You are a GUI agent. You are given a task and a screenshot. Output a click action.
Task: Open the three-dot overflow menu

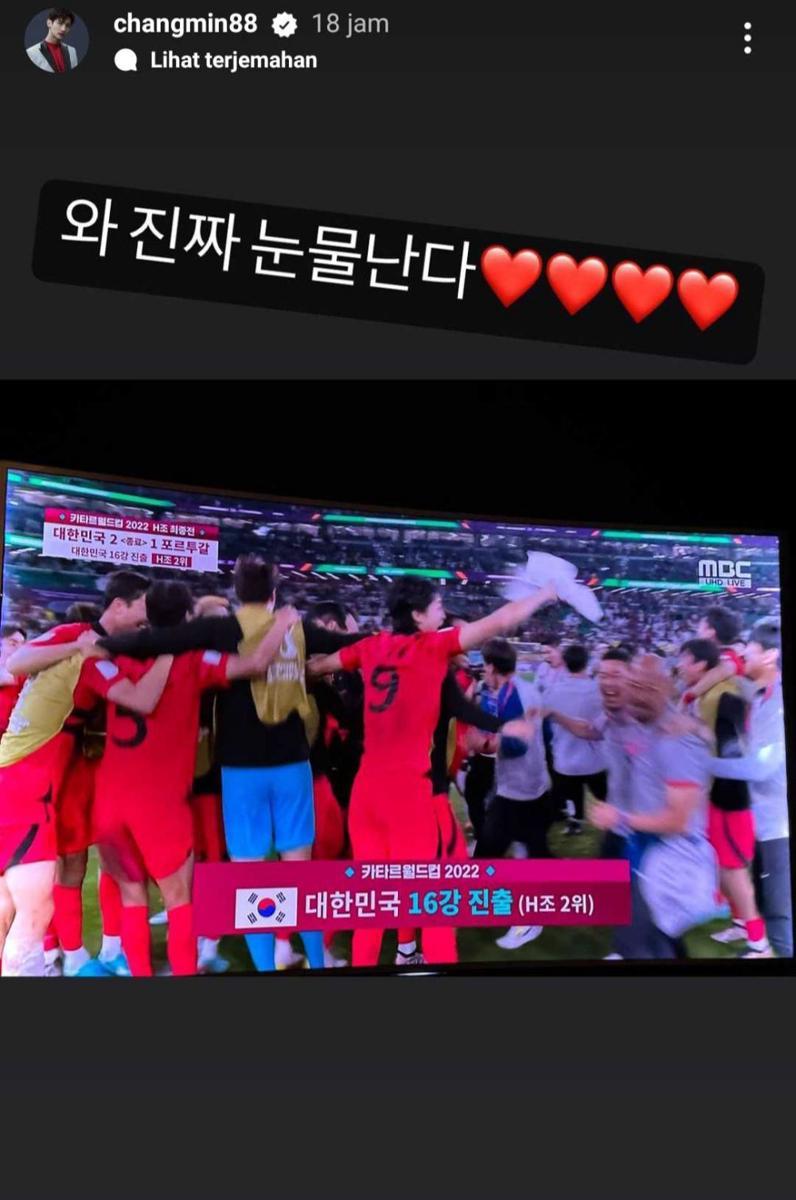pyautogui.click(x=747, y=38)
